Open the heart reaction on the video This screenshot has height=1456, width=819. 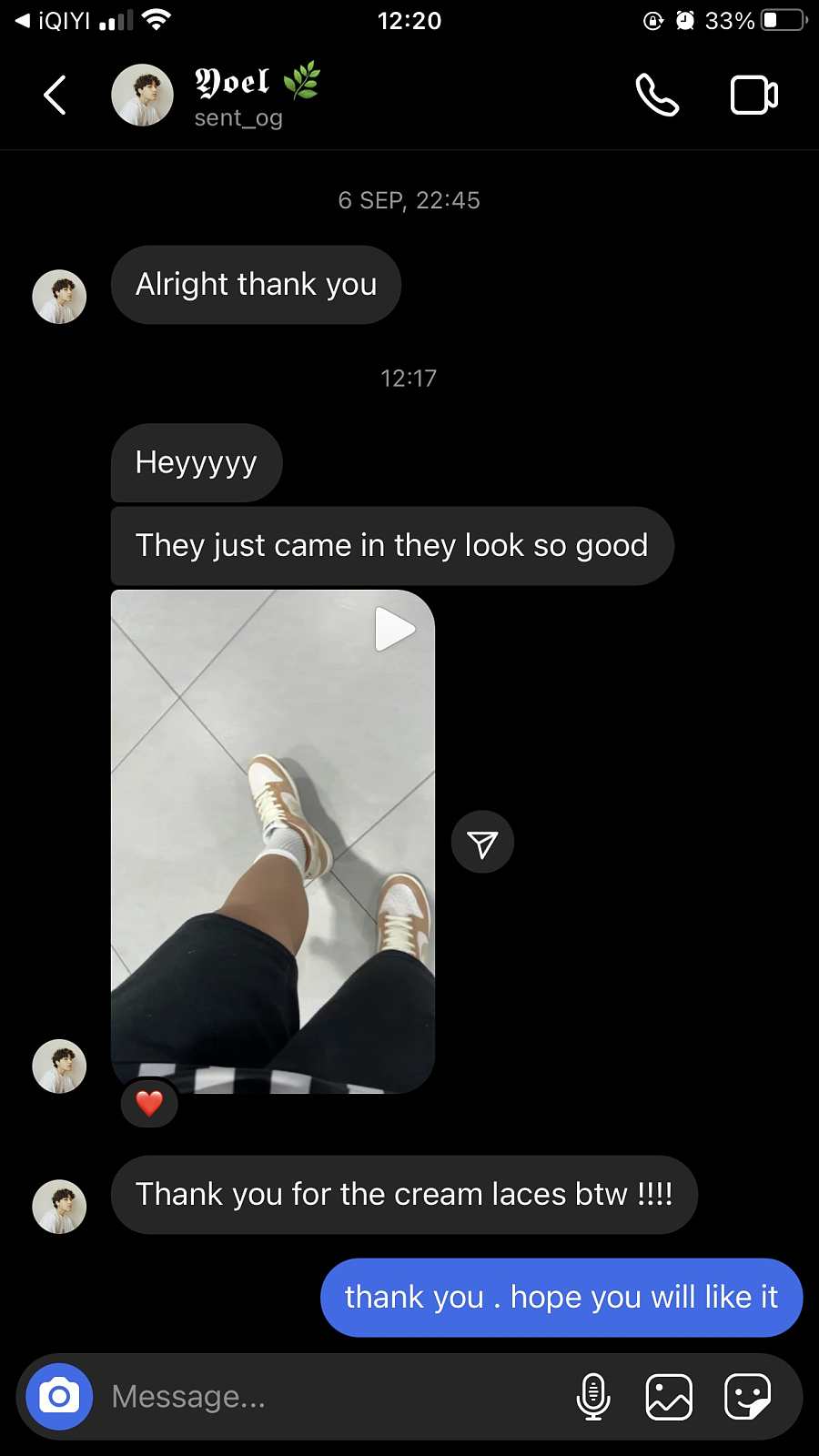(x=149, y=1103)
